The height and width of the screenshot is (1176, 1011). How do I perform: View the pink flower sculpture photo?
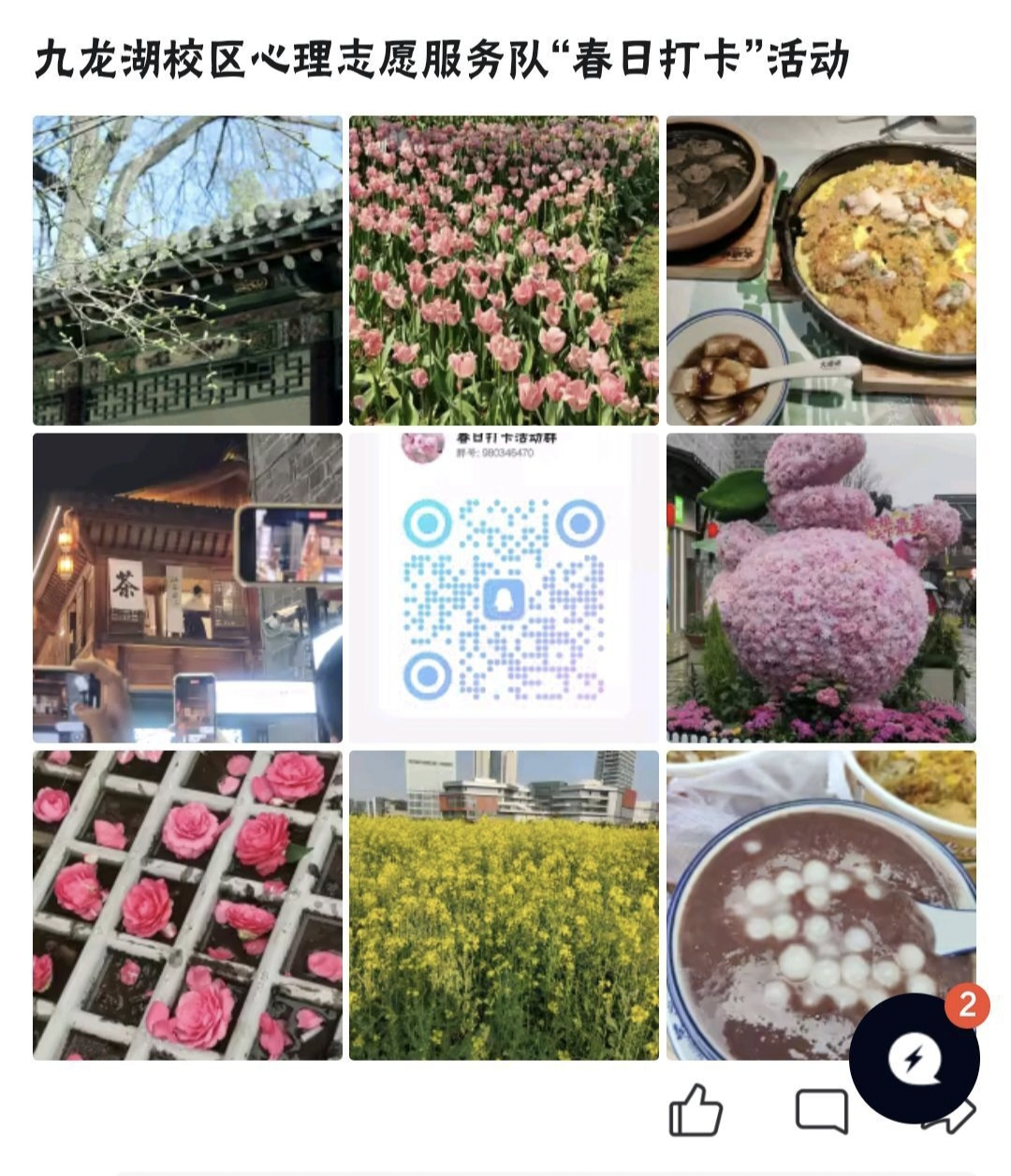(x=821, y=587)
